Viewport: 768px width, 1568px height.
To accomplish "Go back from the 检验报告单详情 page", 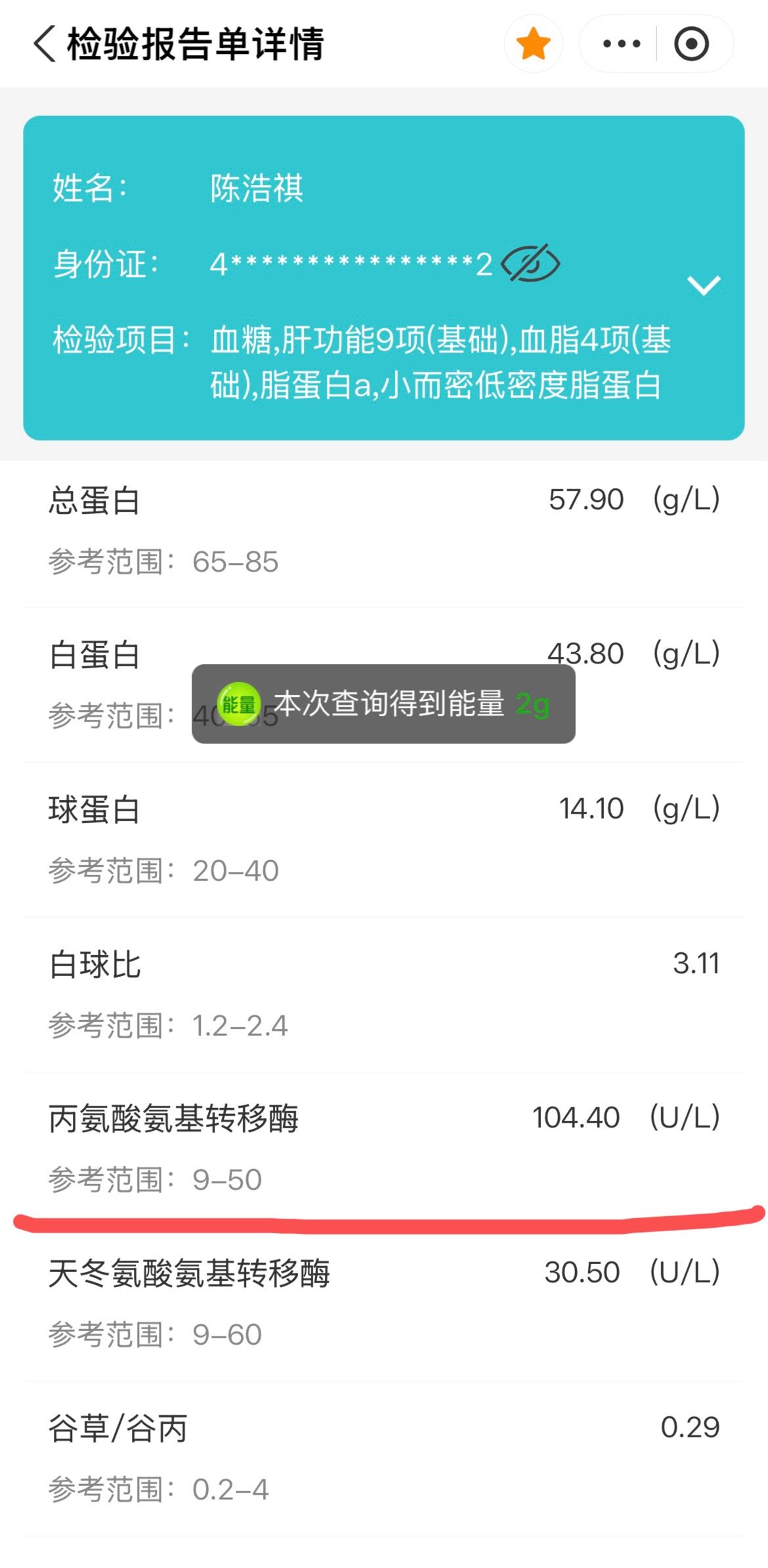I will (45, 44).
